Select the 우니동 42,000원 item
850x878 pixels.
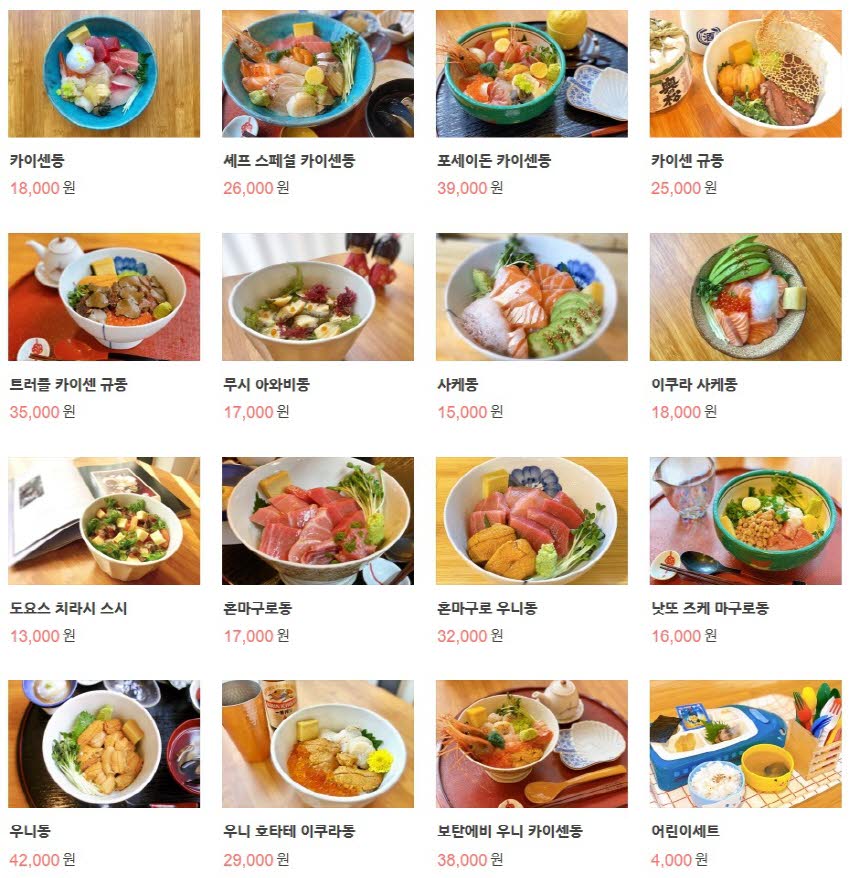[104, 744]
